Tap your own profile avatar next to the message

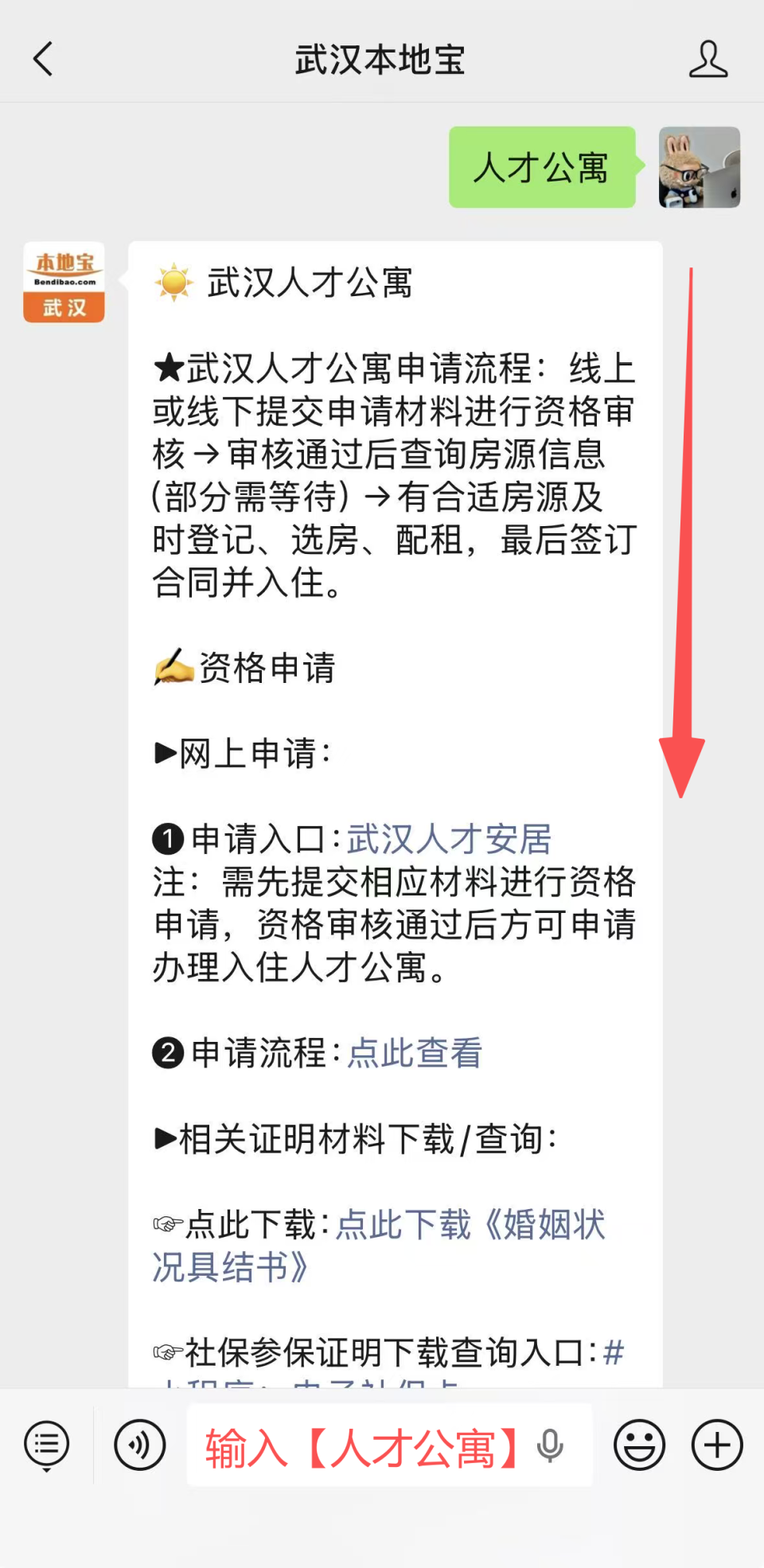tap(699, 167)
